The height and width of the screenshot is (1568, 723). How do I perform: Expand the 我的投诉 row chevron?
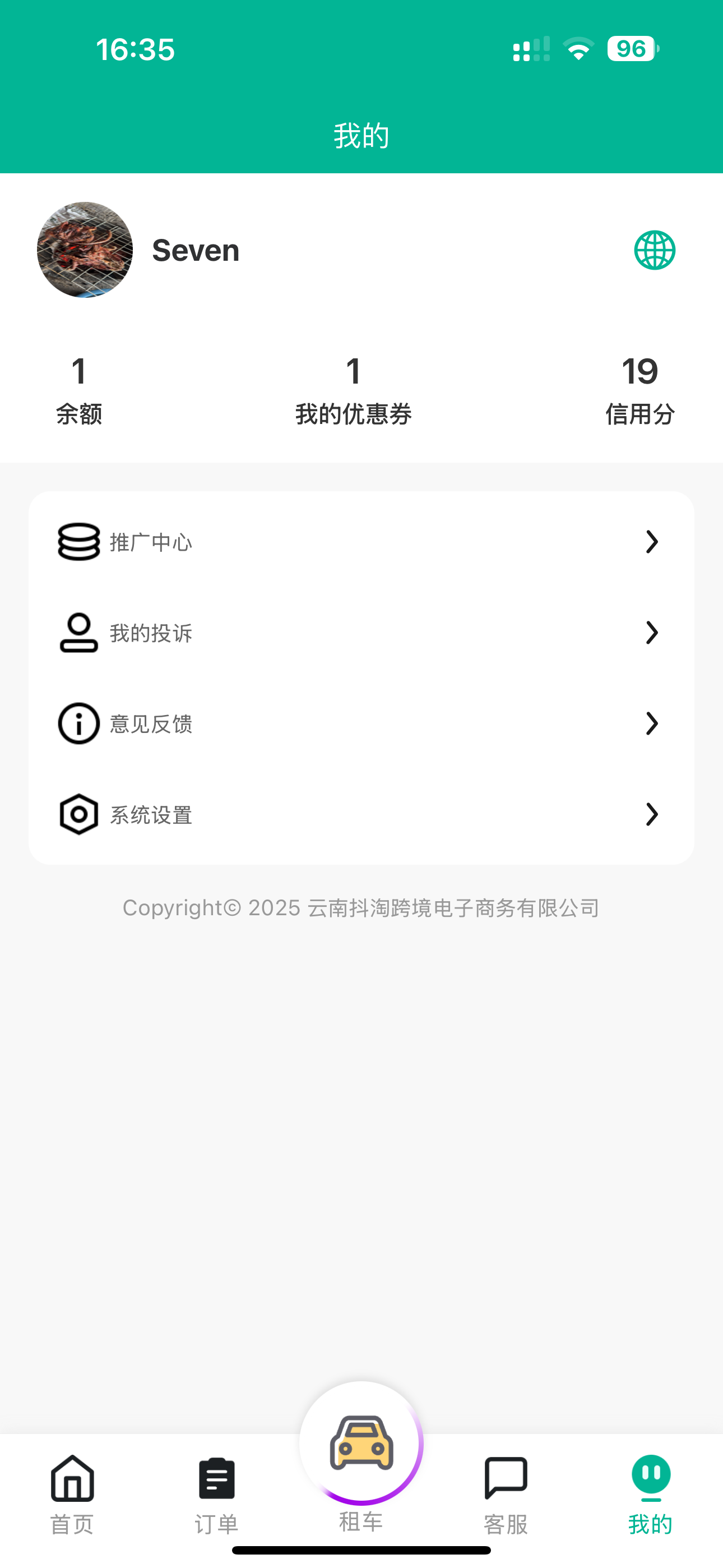pos(652,633)
